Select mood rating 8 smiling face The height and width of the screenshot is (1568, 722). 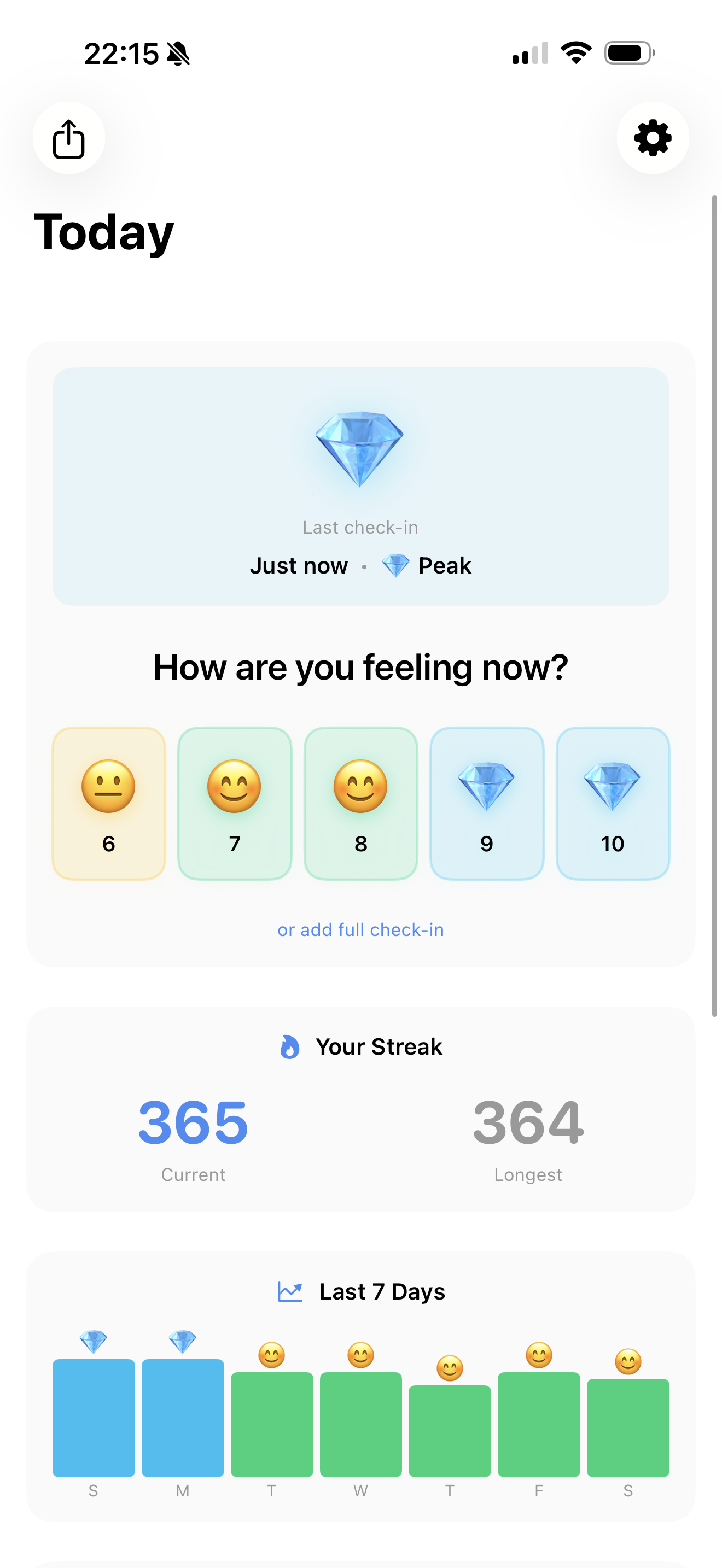[x=361, y=802]
